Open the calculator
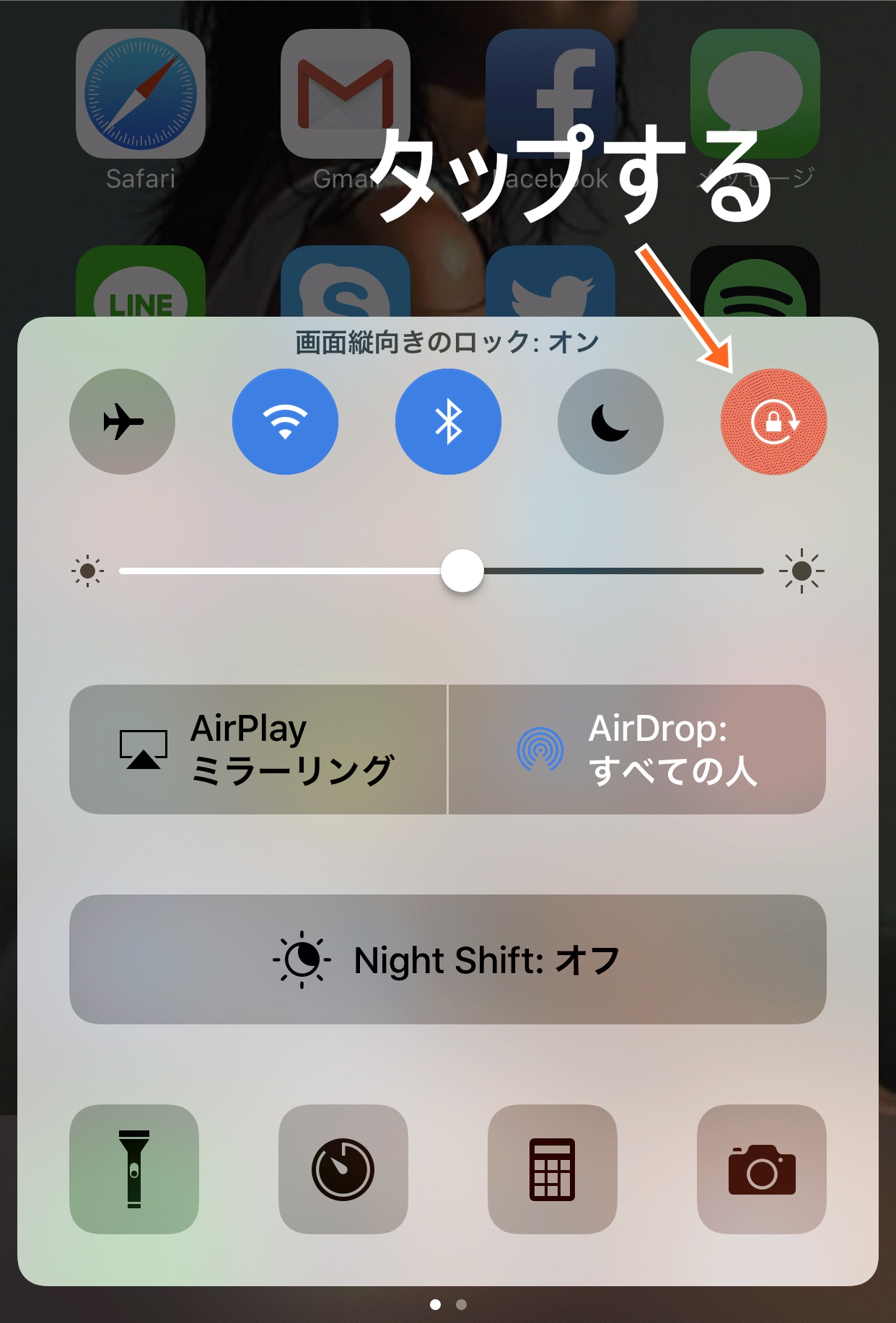Image resolution: width=896 pixels, height=1323 pixels. (553, 1169)
